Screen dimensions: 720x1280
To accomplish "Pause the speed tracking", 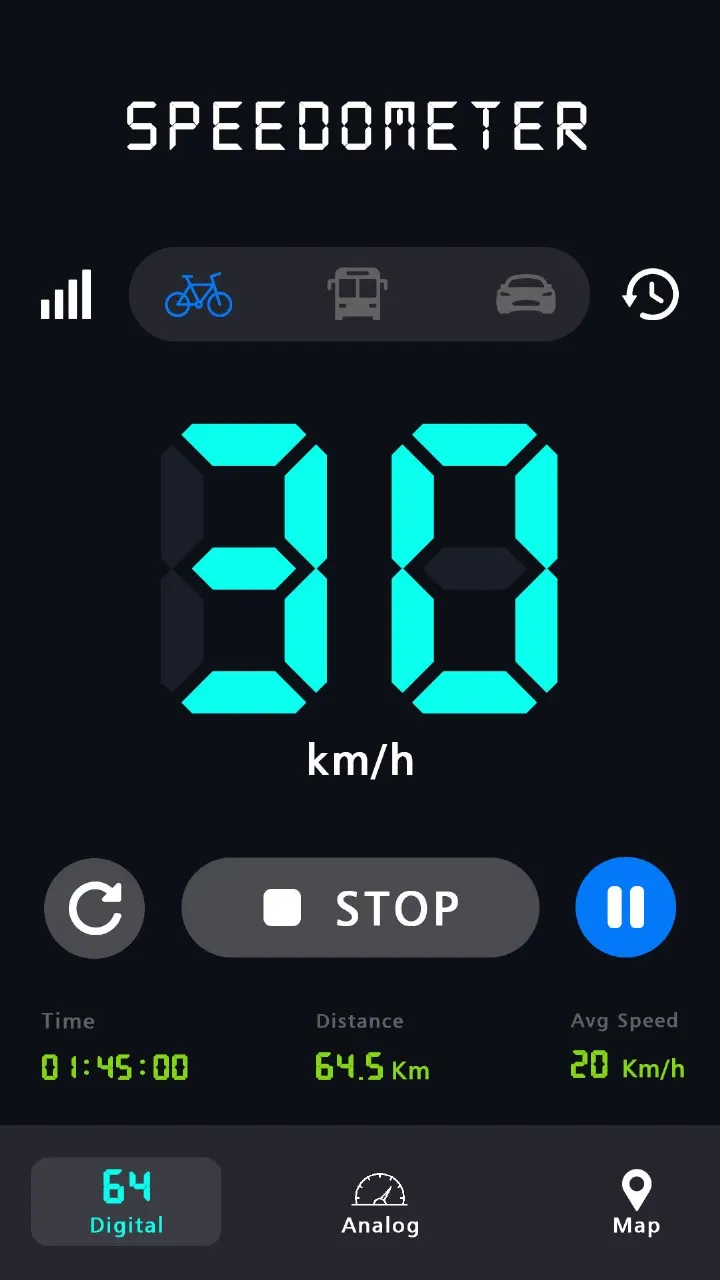I will click(626, 908).
